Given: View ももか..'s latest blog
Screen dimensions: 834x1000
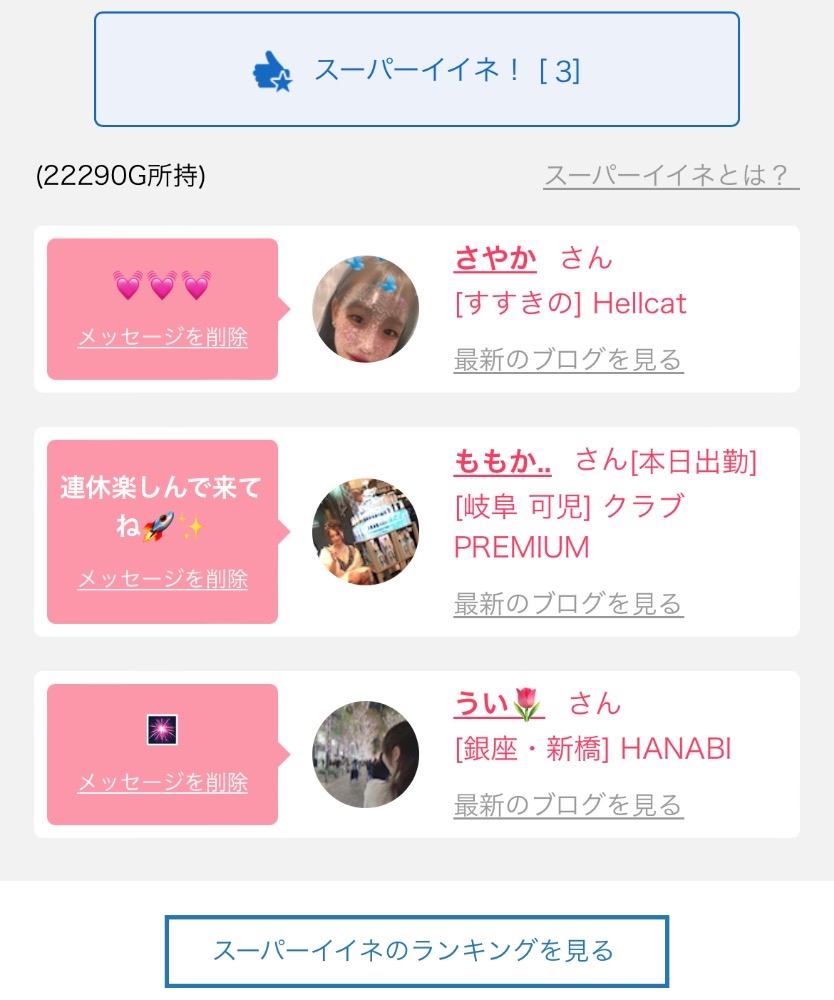Looking at the screenshot, I should pos(568,604).
